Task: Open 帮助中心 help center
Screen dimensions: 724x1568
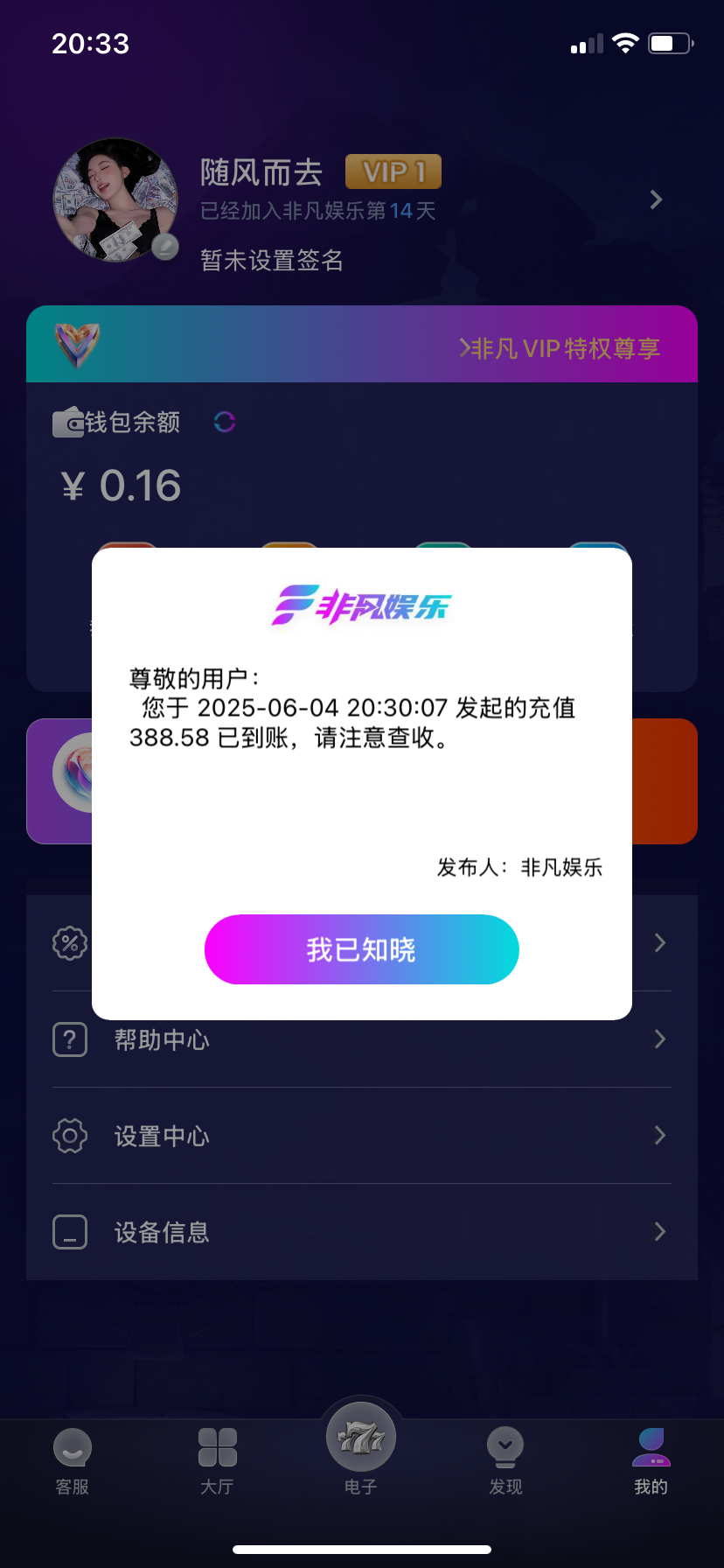Action: tap(163, 1039)
